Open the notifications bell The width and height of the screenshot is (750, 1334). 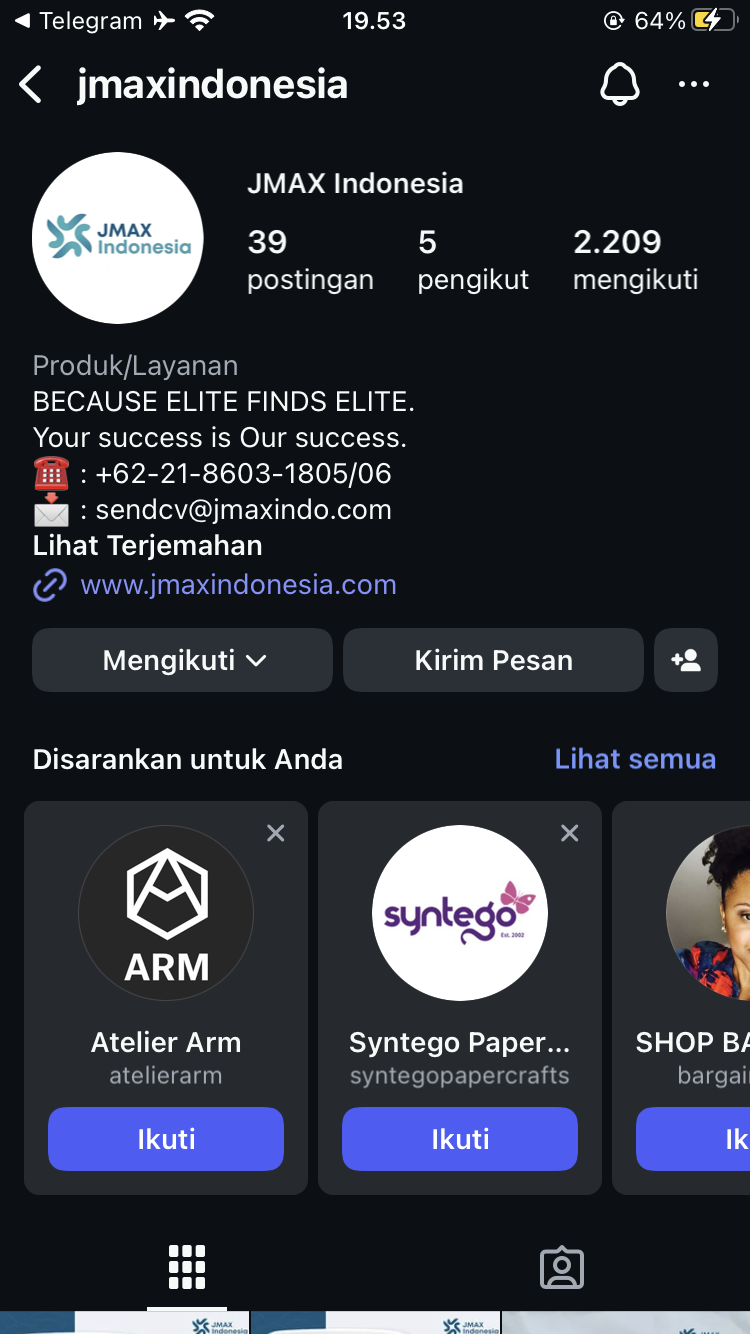pos(619,85)
